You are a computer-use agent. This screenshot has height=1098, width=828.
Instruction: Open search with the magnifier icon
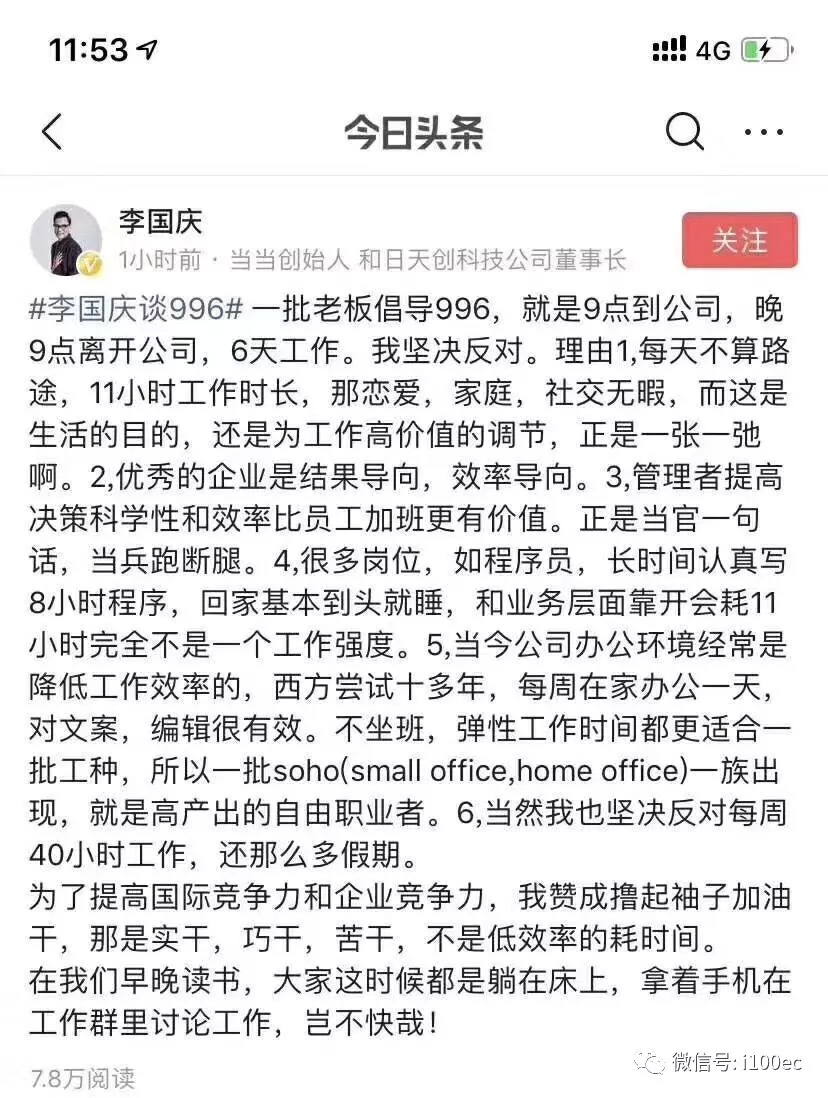coord(685,131)
